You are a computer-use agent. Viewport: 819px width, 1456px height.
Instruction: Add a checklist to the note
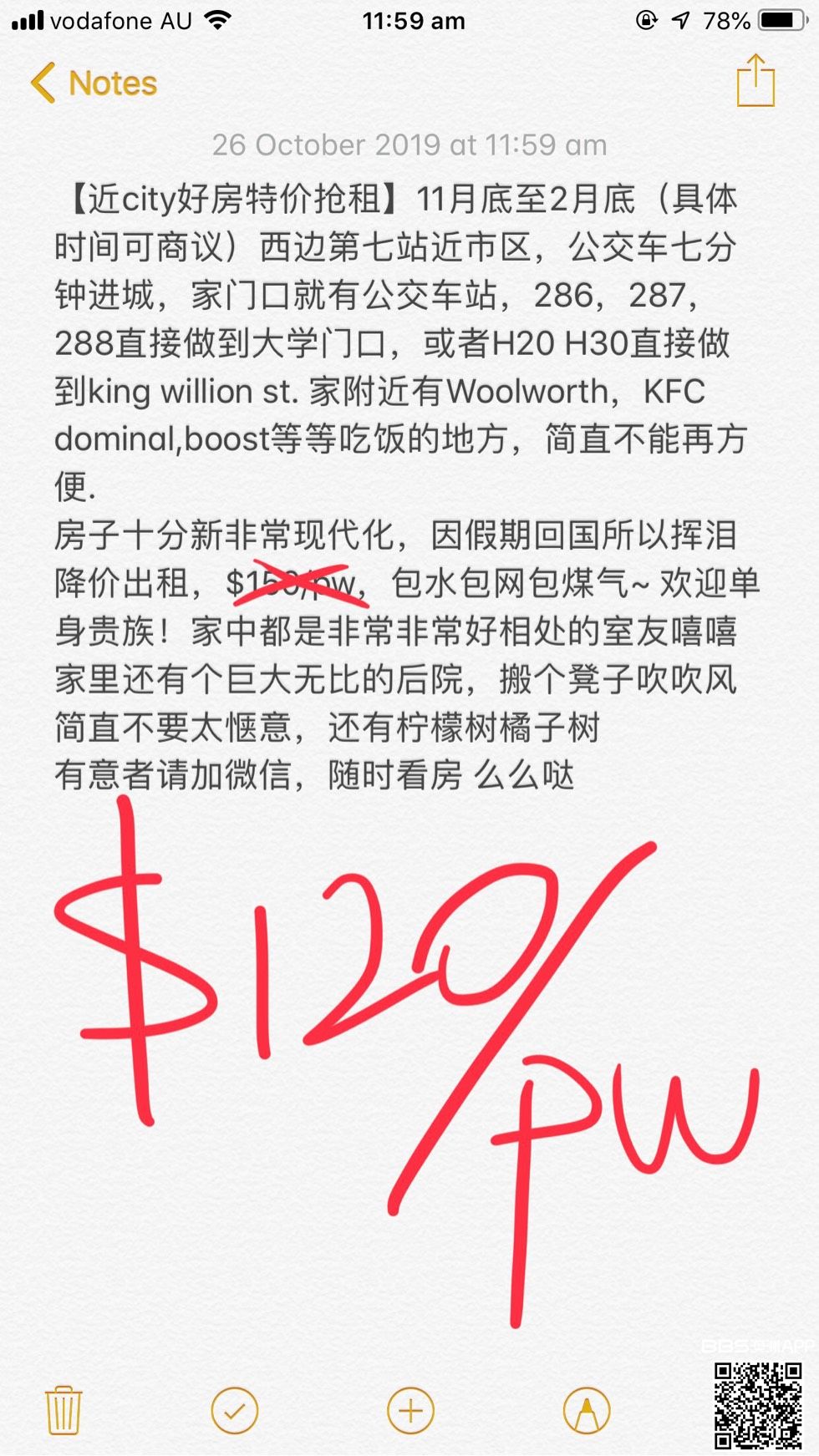click(235, 1410)
